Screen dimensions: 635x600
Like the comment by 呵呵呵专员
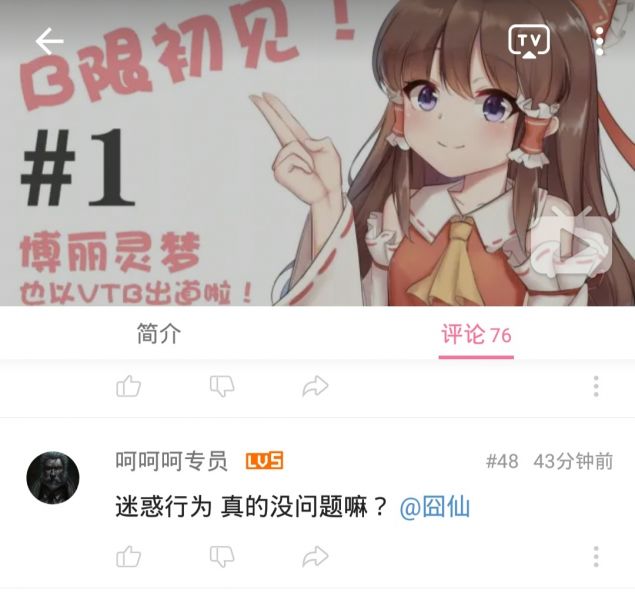129,557
